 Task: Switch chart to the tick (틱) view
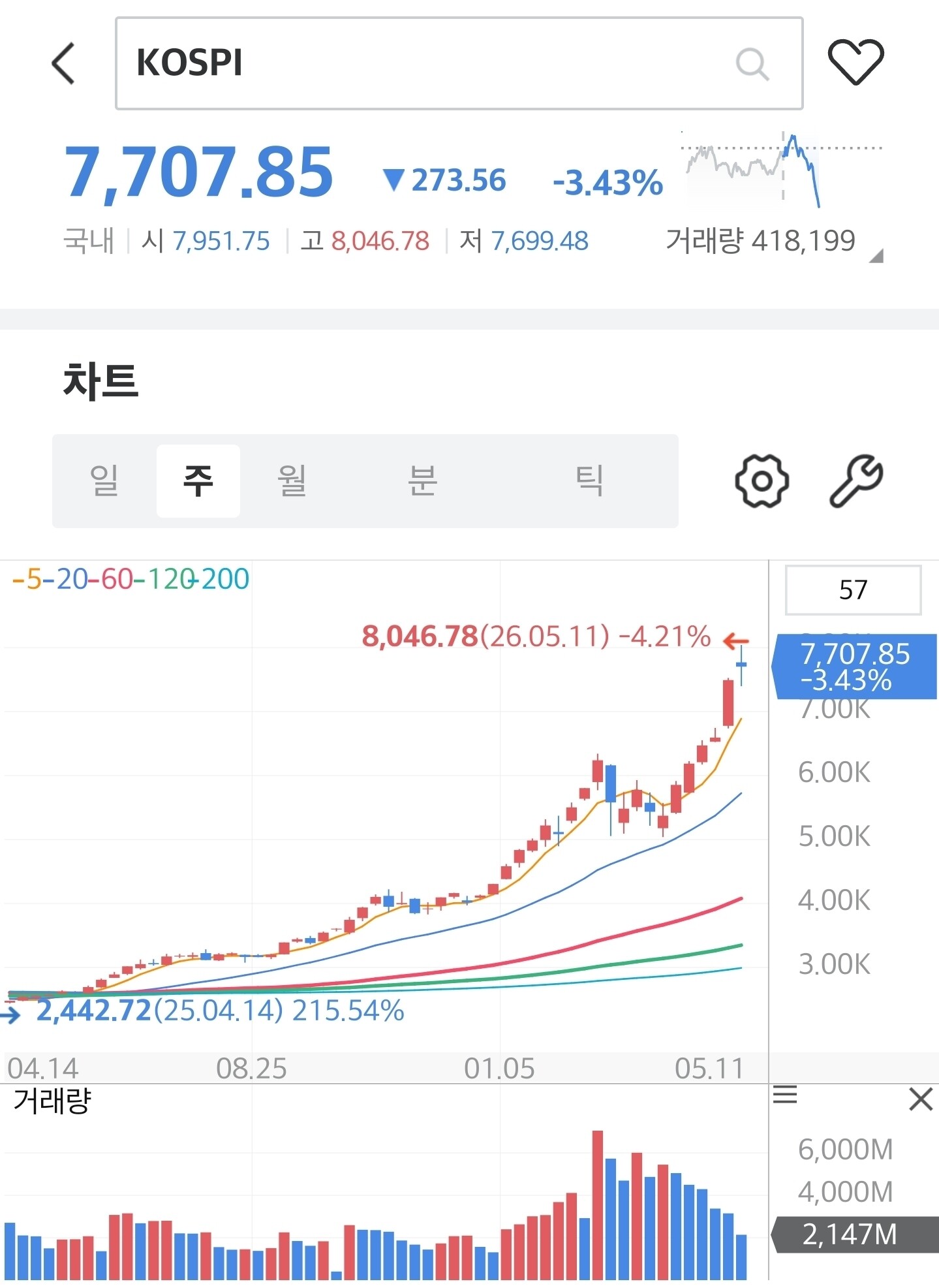tap(589, 481)
